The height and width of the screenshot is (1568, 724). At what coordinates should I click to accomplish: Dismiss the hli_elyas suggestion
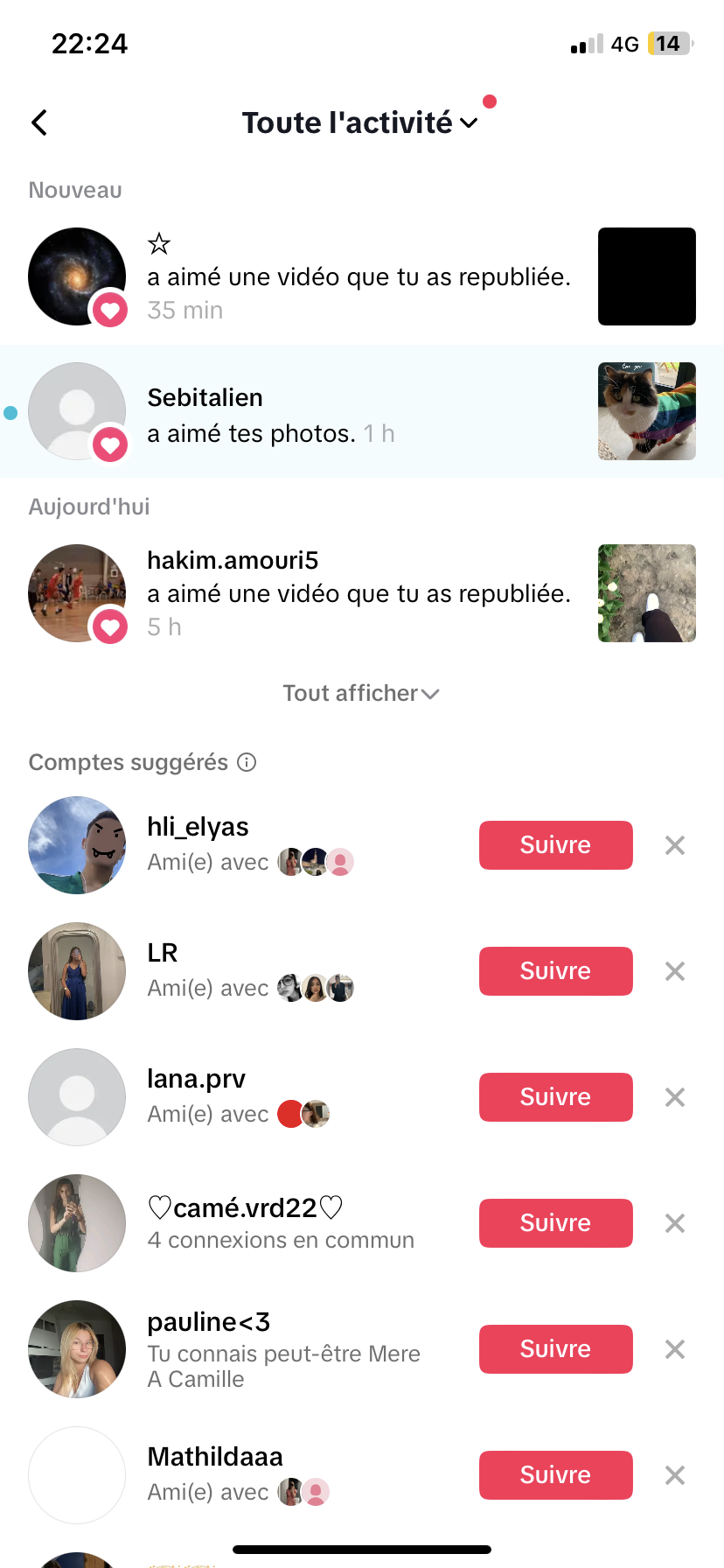(x=674, y=845)
